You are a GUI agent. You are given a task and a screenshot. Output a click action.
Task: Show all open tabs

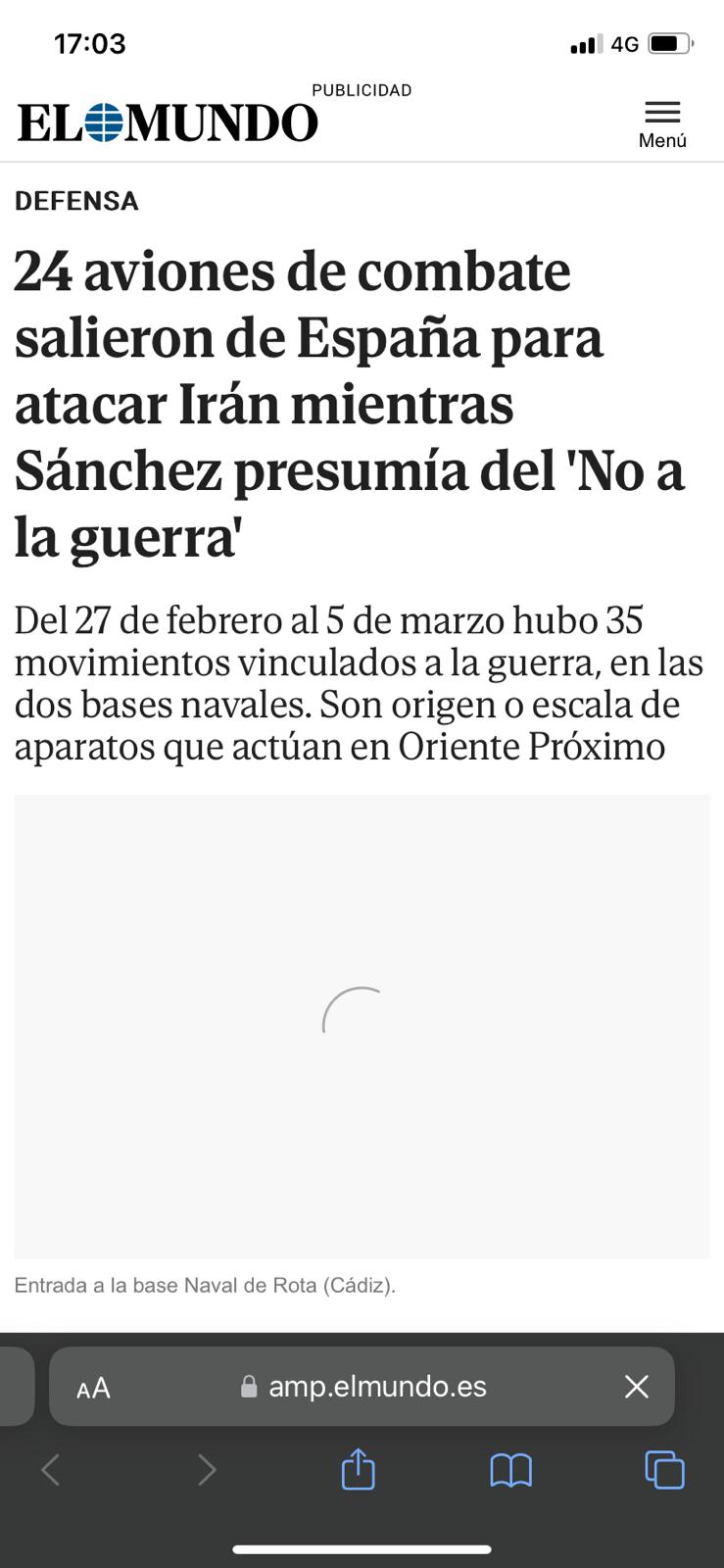click(x=664, y=1470)
